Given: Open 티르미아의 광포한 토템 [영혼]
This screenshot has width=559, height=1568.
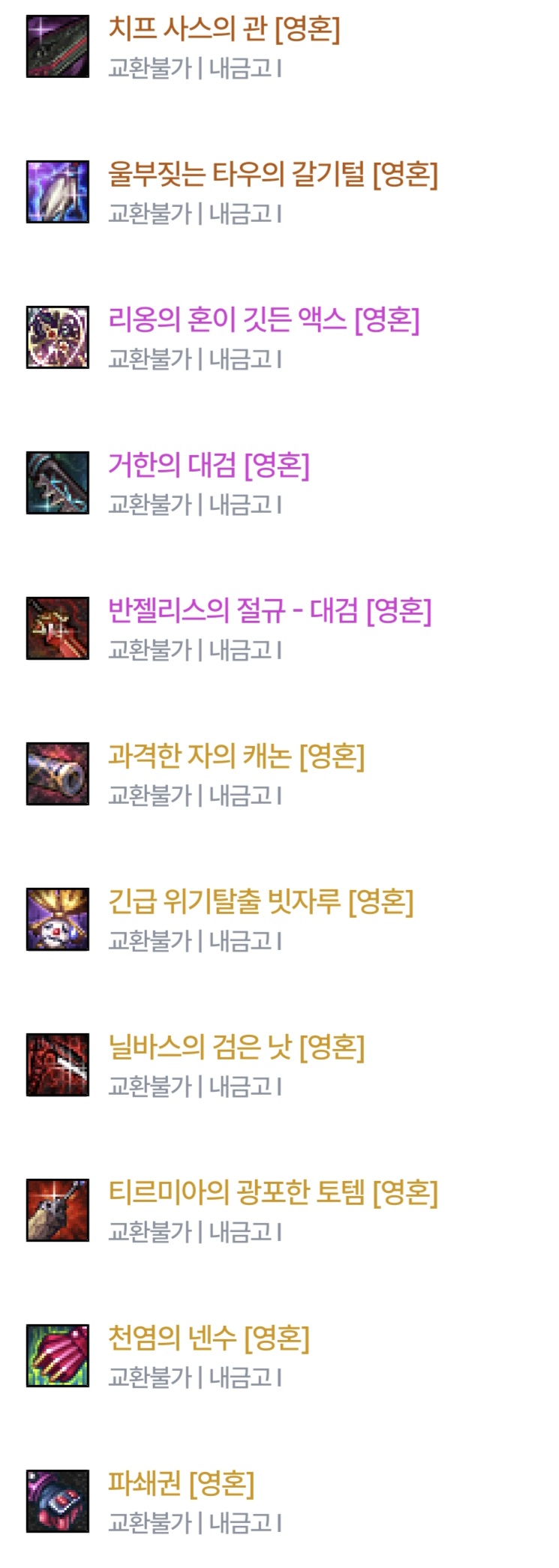Looking at the screenshot, I should click(272, 1193).
